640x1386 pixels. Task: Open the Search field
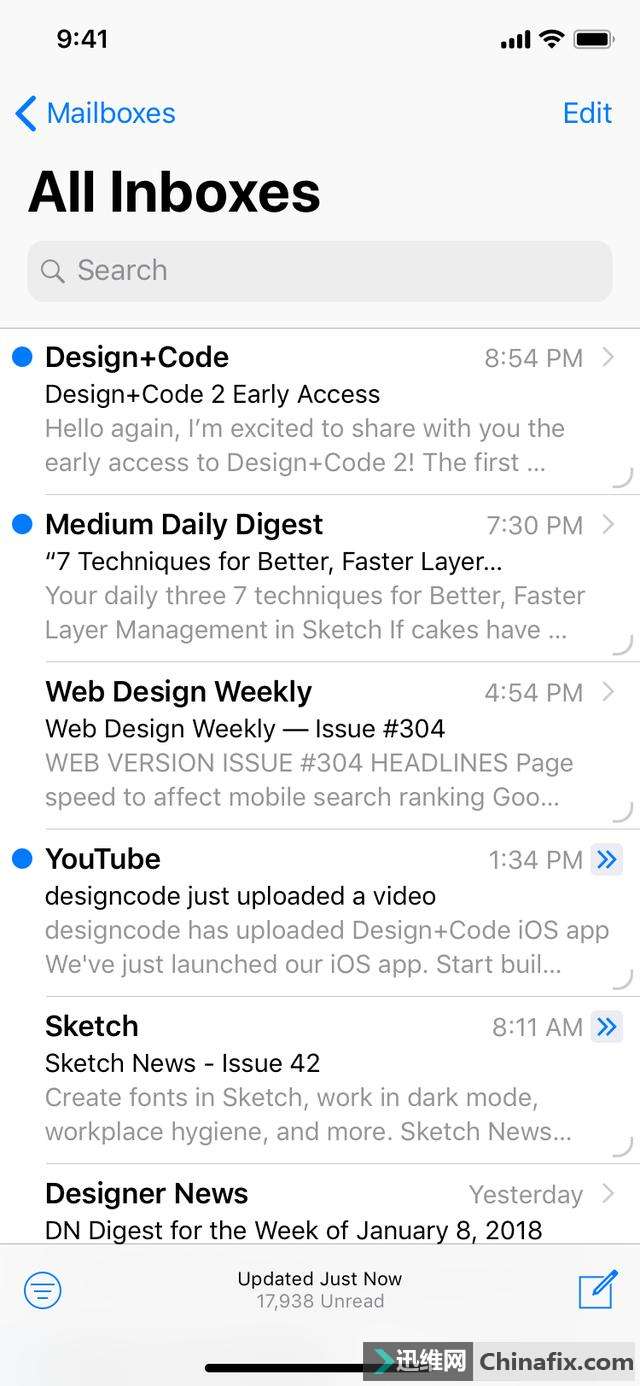click(x=320, y=270)
